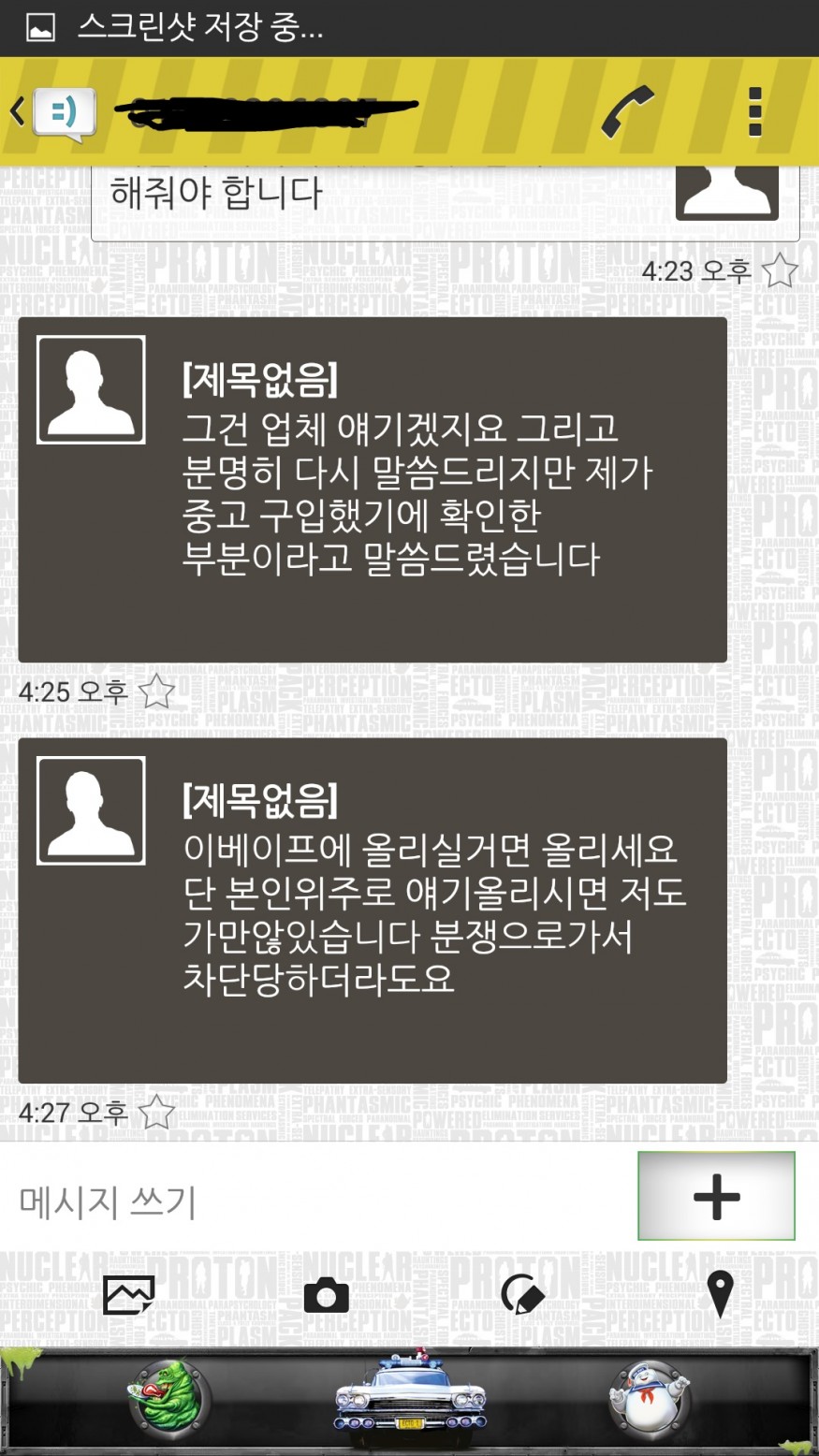
Task: Open the overflow menu
Action: [x=755, y=112]
